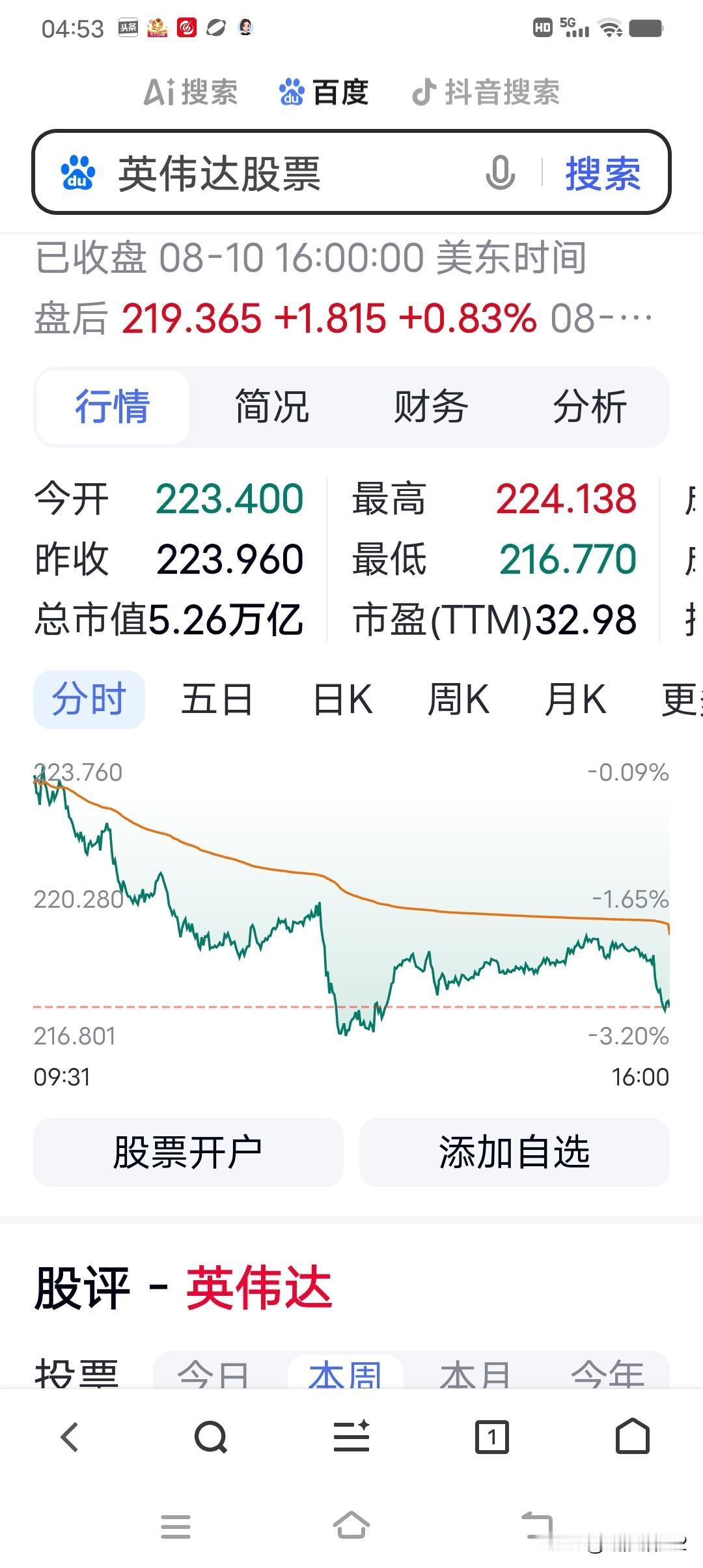The width and height of the screenshot is (703, 1568).
Task: Start voice input with the microphone
Action: point(500,173)
